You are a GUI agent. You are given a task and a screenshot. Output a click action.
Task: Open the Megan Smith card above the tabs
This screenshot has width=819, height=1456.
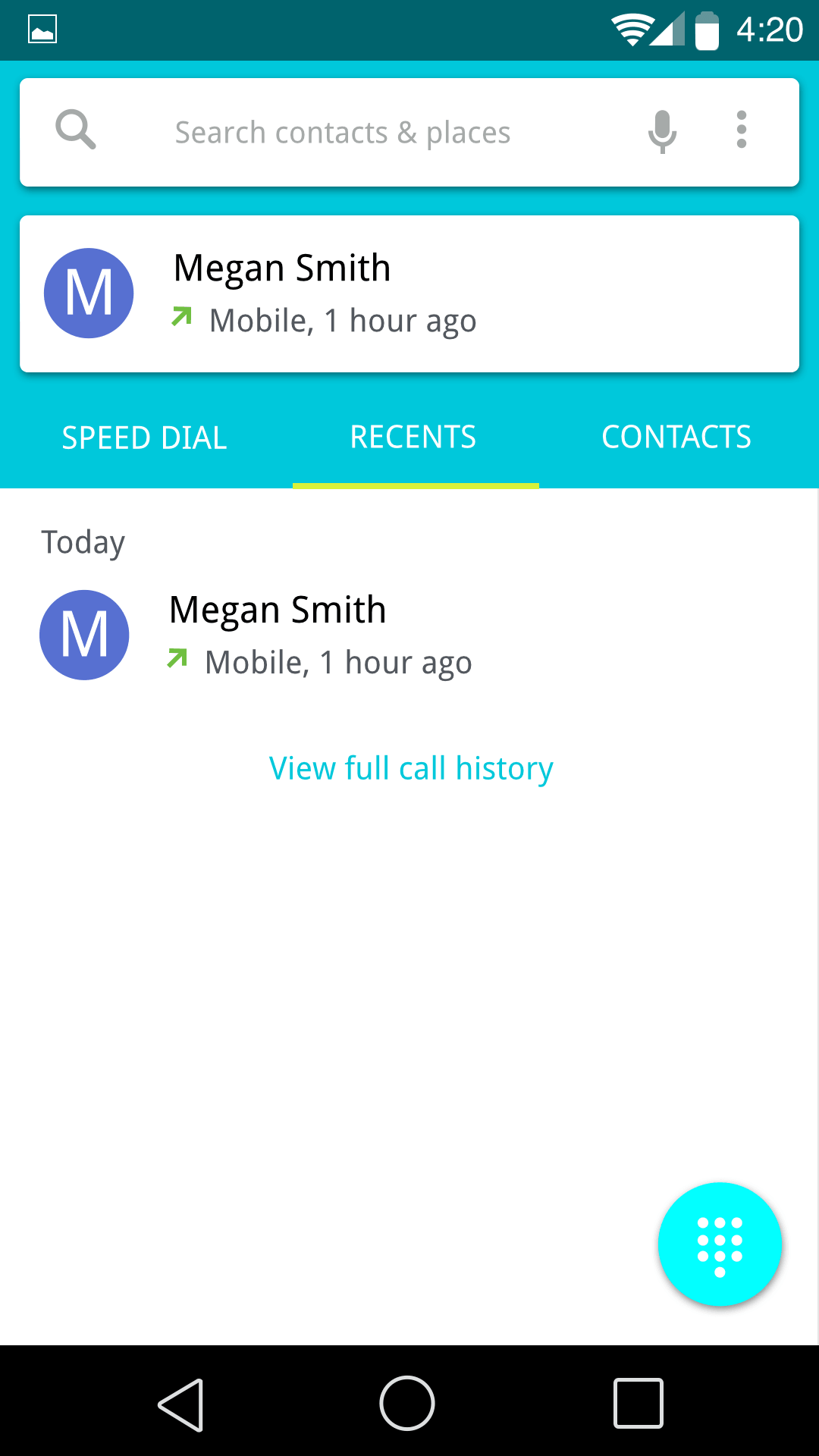point(409,294)
